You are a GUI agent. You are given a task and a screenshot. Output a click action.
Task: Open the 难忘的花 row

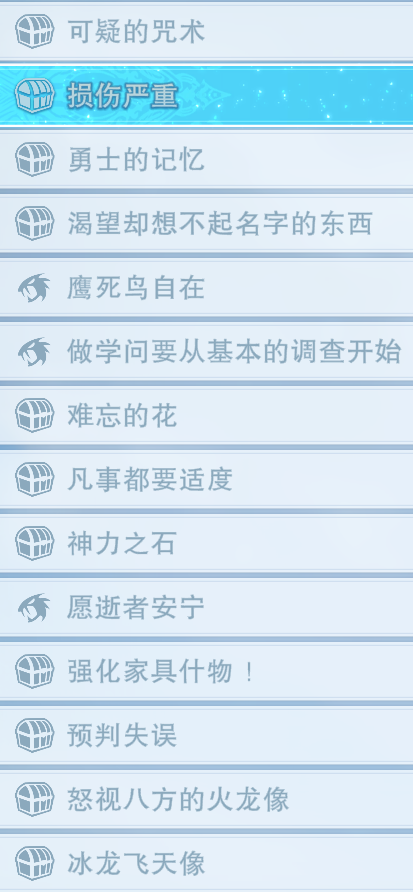tap(206, 415)
